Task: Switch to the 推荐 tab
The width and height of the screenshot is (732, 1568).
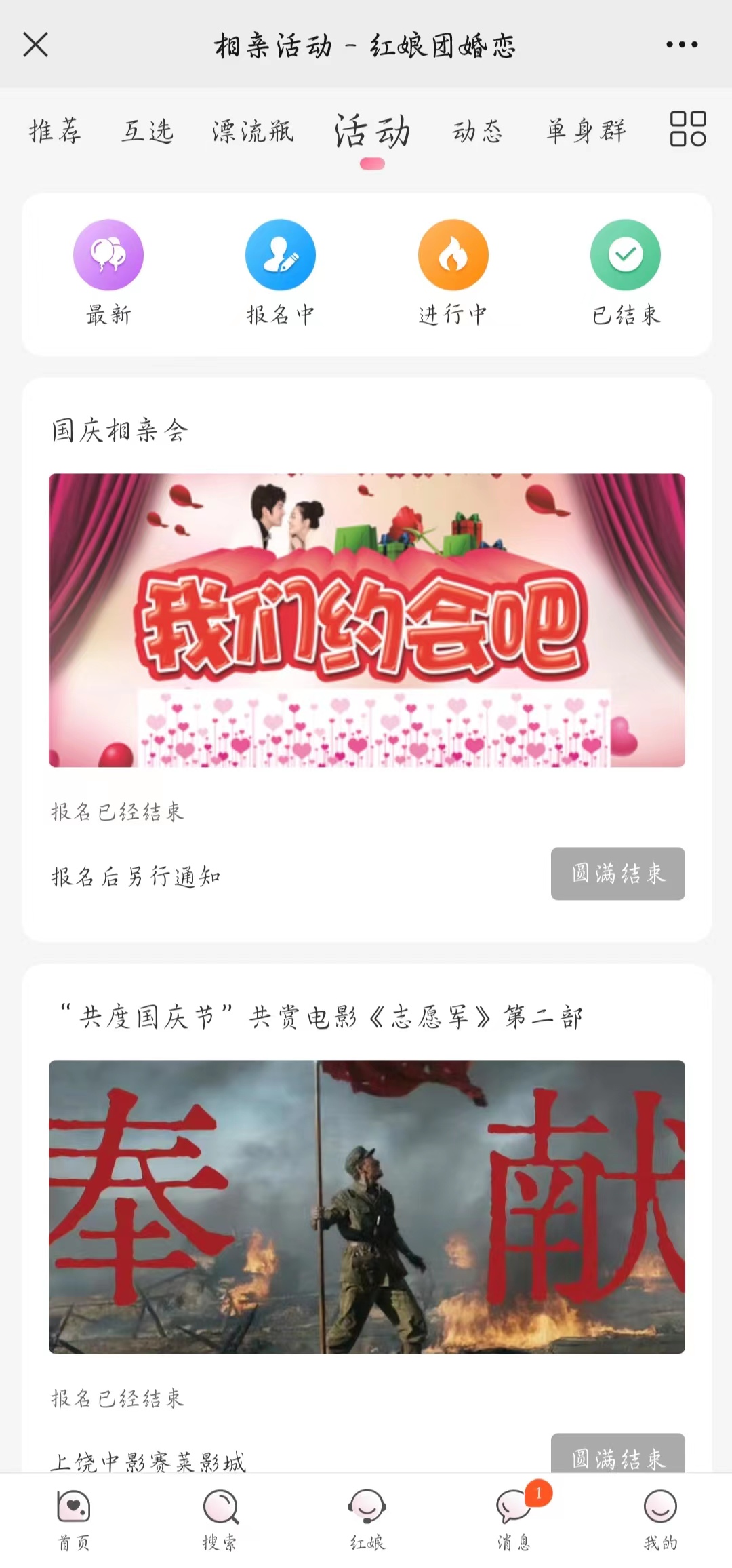Action: [x=55, y=130]
